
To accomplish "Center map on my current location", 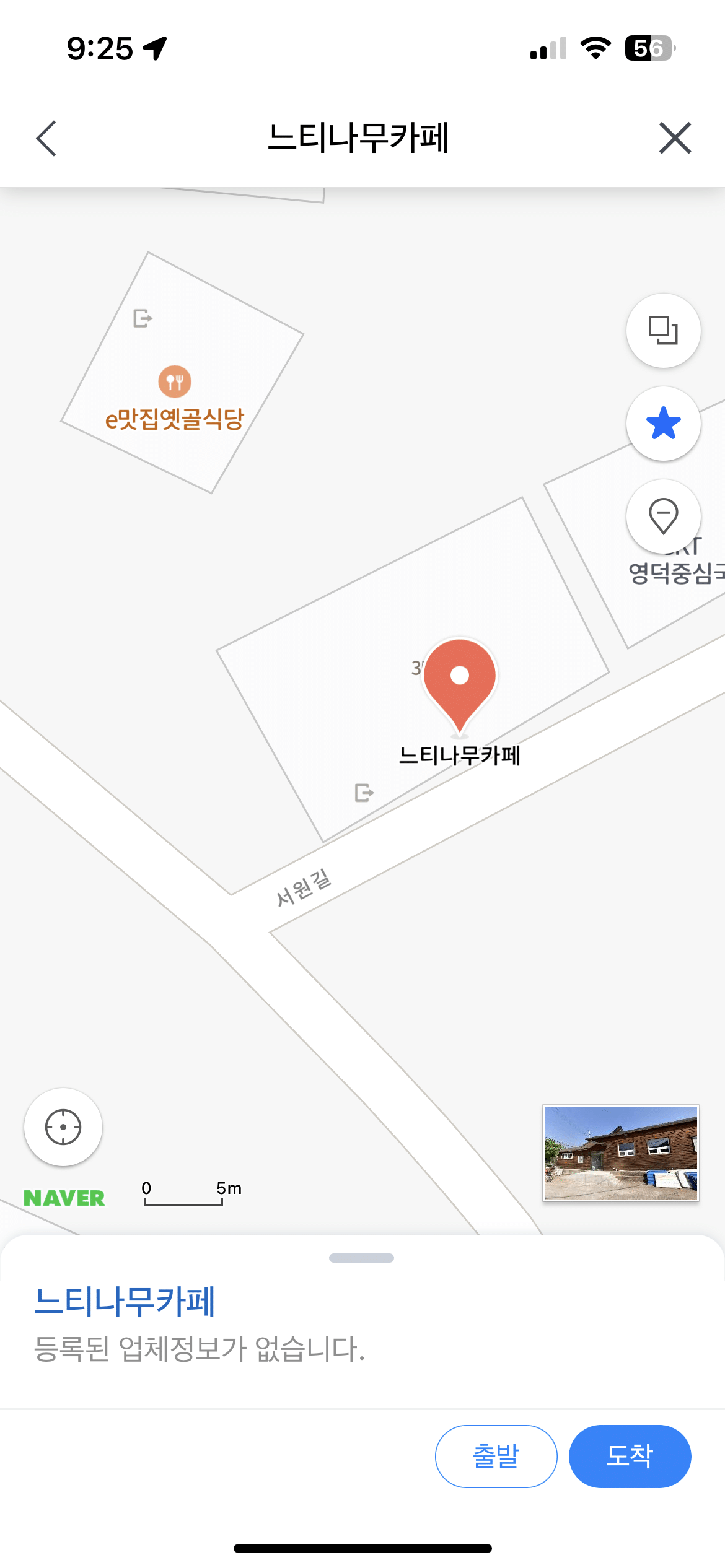I will point(63,1127).
